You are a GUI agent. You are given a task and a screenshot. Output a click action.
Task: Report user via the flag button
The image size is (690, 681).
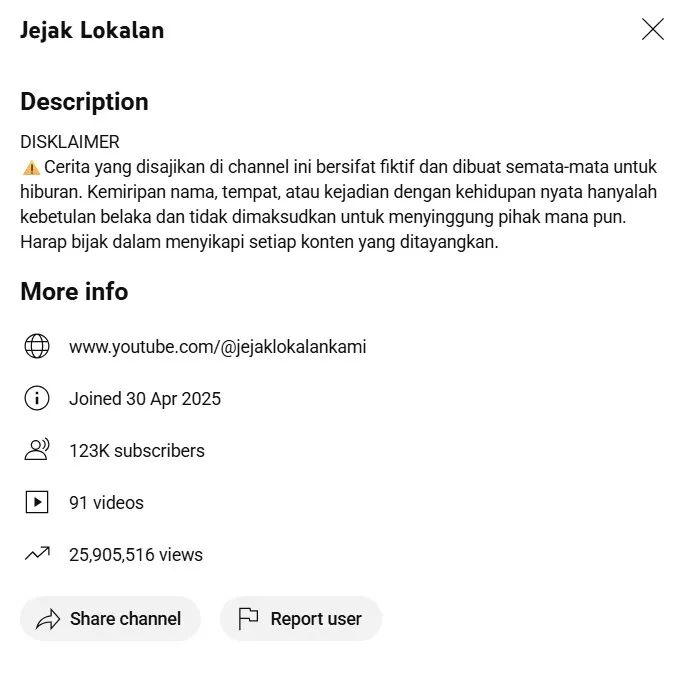(300, 619)
